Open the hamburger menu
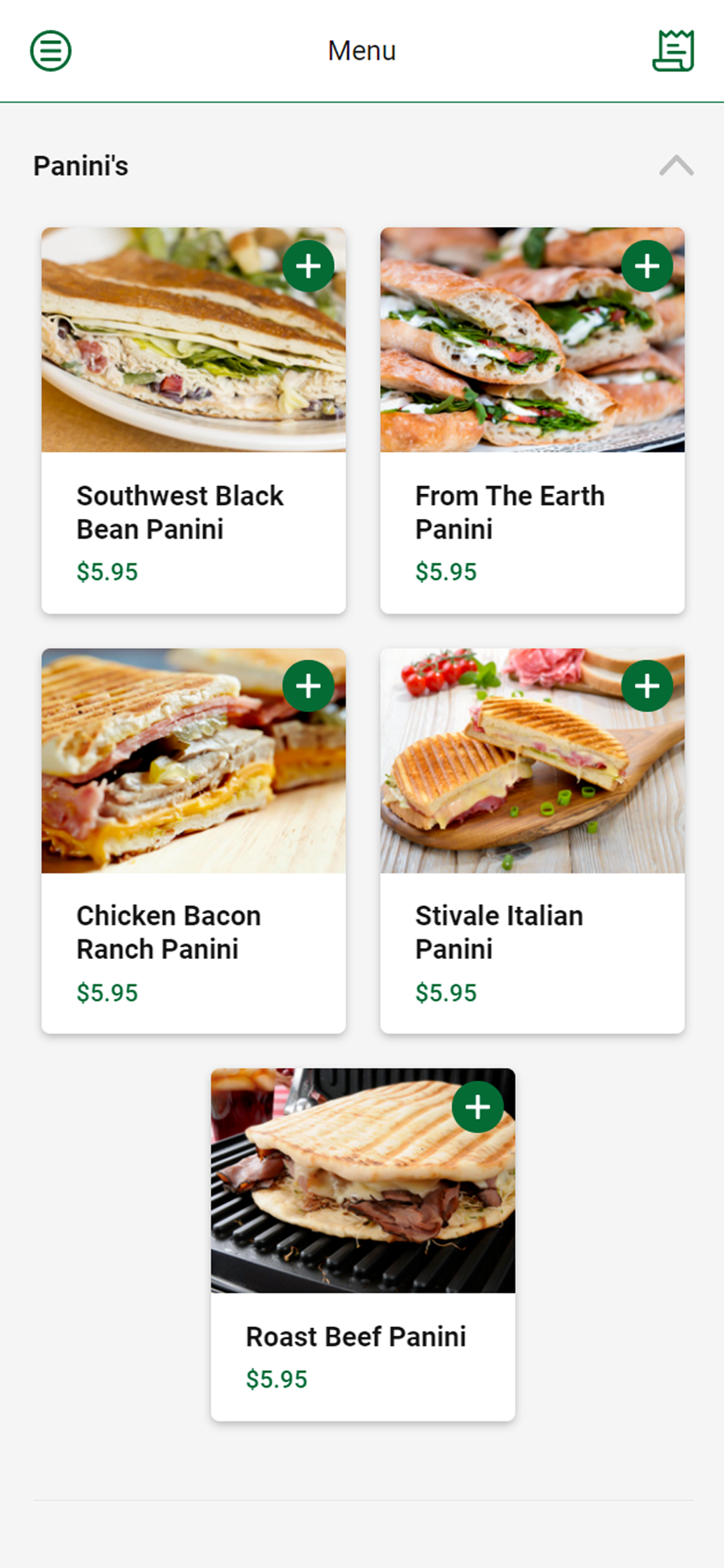 [x=51, y=51]
